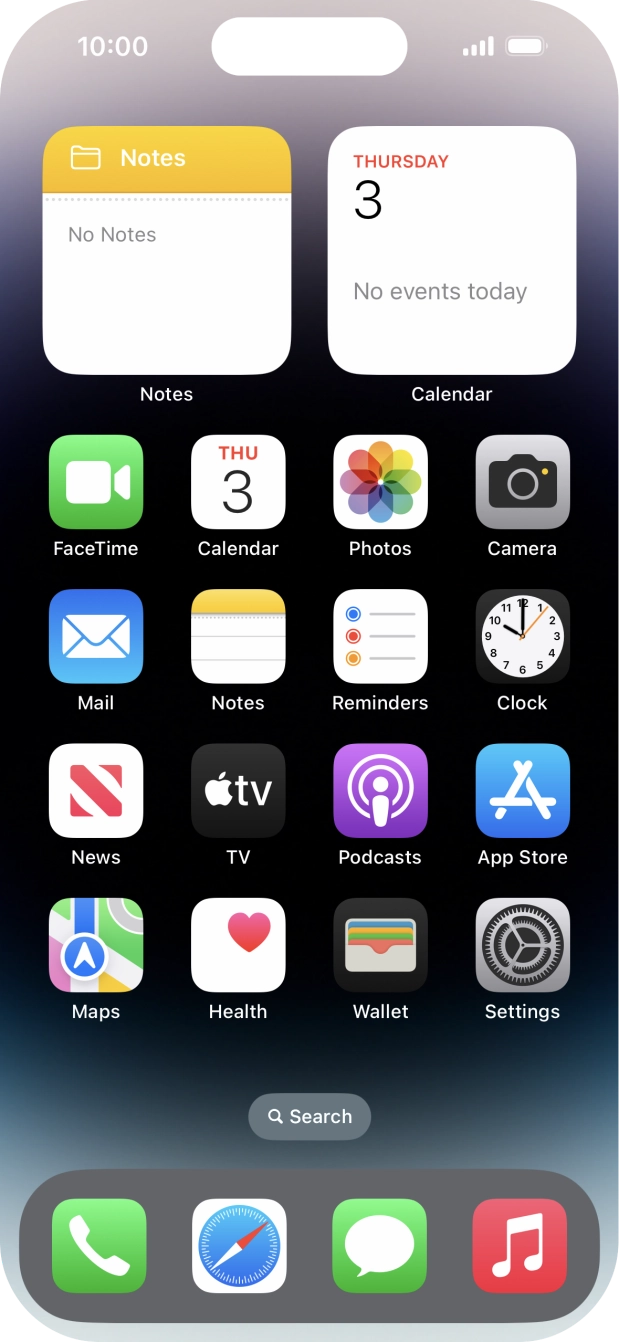Open the Photos app
The height and width of the screenshot is (1342, 619).
[380, 482]
